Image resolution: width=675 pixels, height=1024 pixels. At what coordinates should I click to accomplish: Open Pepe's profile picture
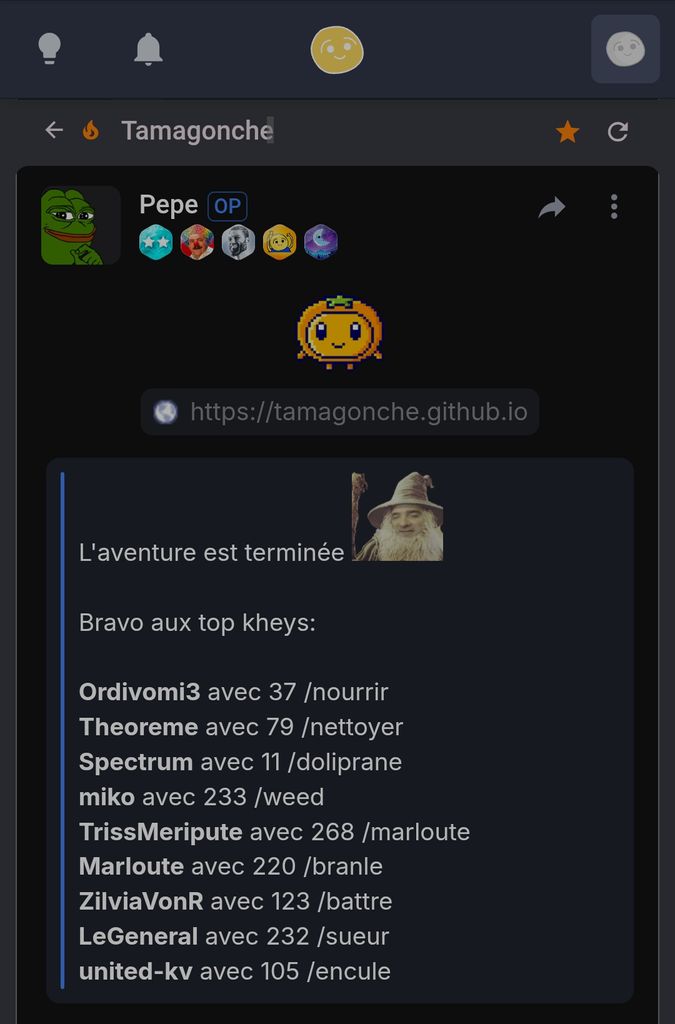click(x=80, y=225)
